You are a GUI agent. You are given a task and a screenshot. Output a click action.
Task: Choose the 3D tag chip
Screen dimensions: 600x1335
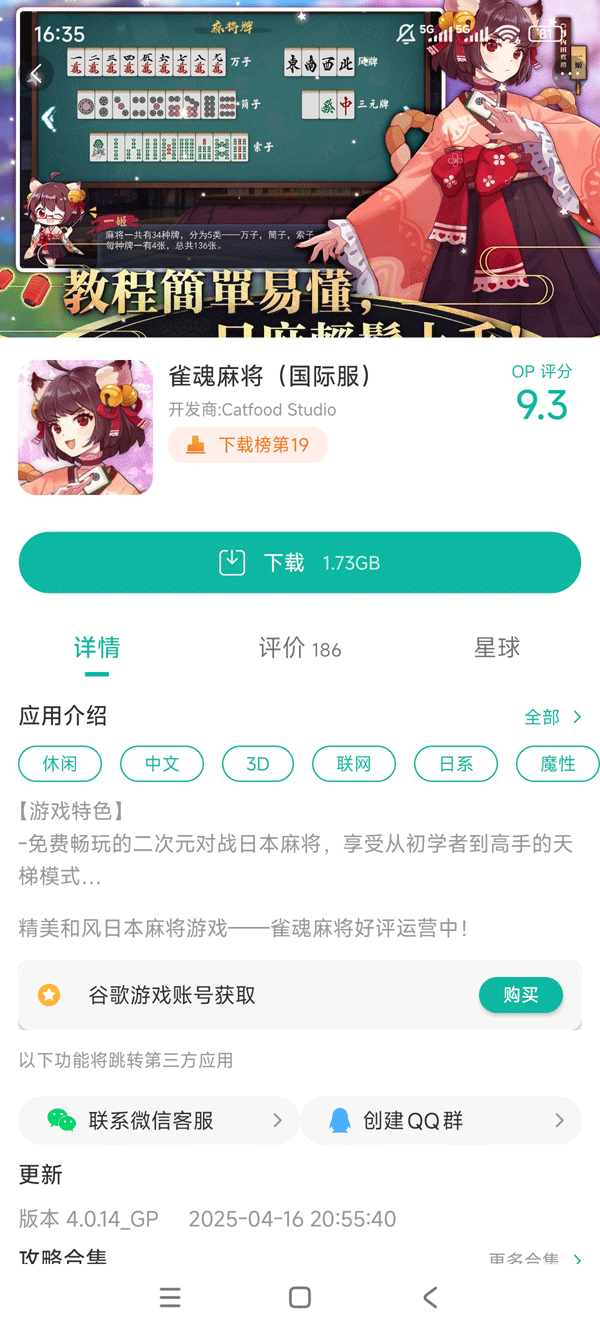point(258,764)
